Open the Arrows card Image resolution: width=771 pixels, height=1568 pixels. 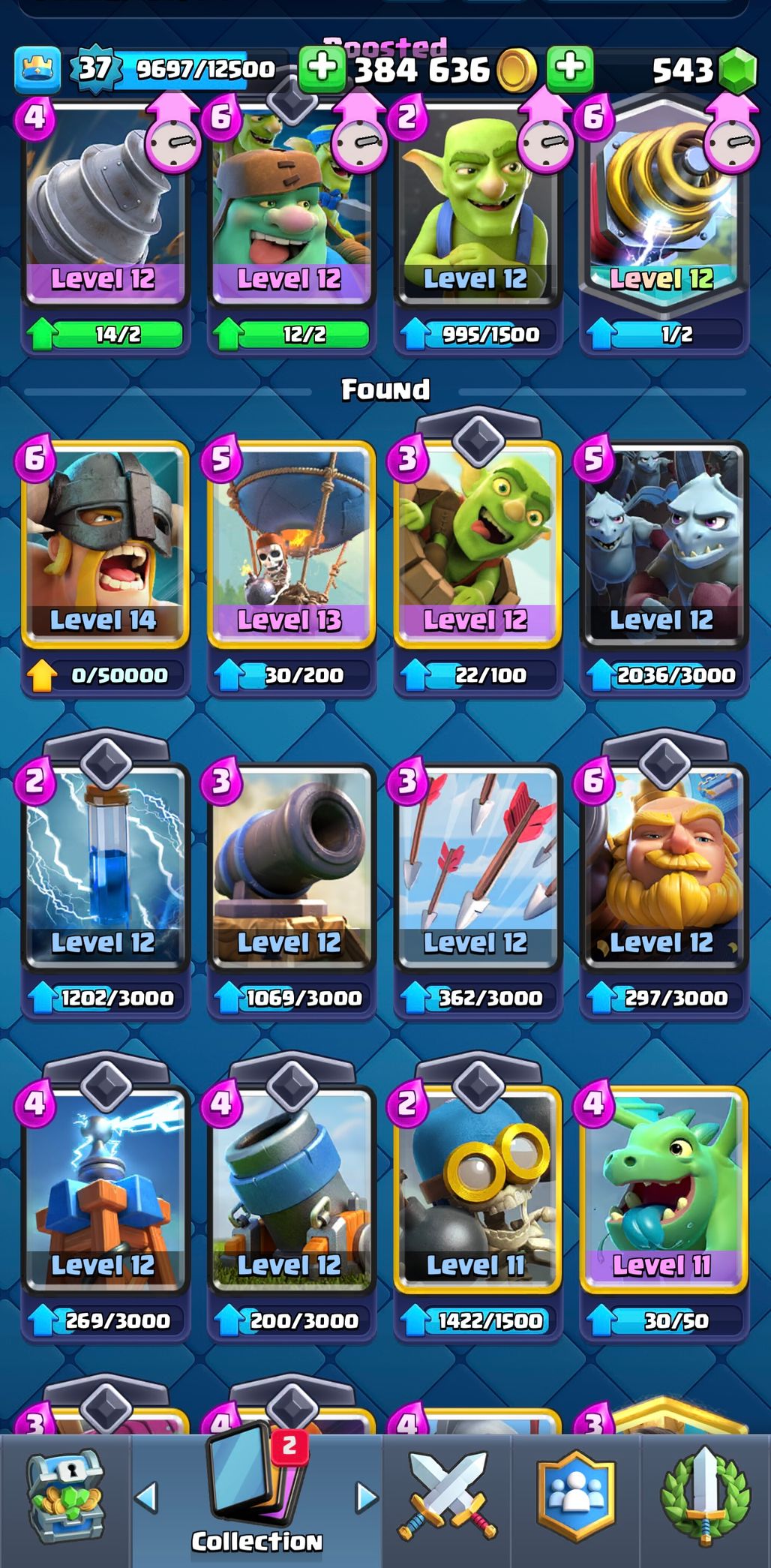pyautogui.click(x=478, y=867)
